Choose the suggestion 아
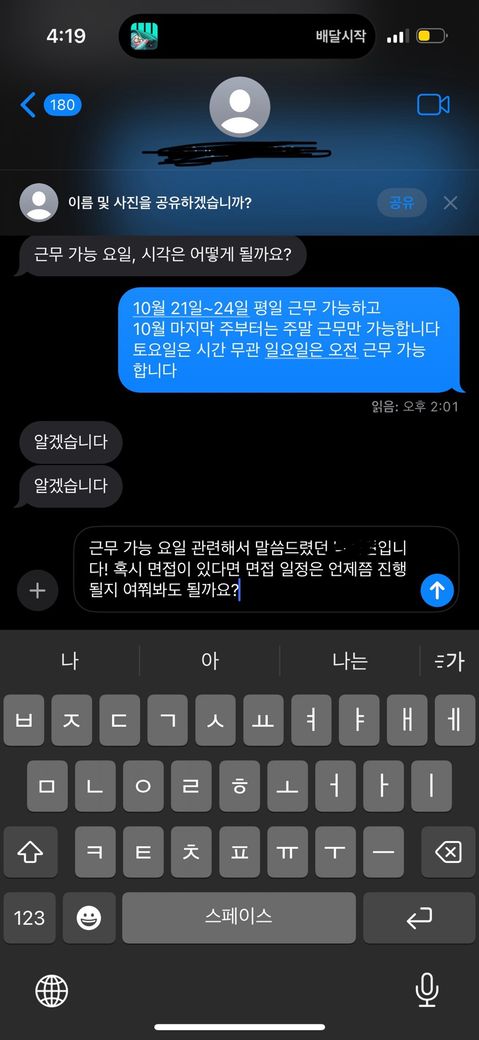The width and height of the screenshot is (479, 1040). tap(210, 661)
